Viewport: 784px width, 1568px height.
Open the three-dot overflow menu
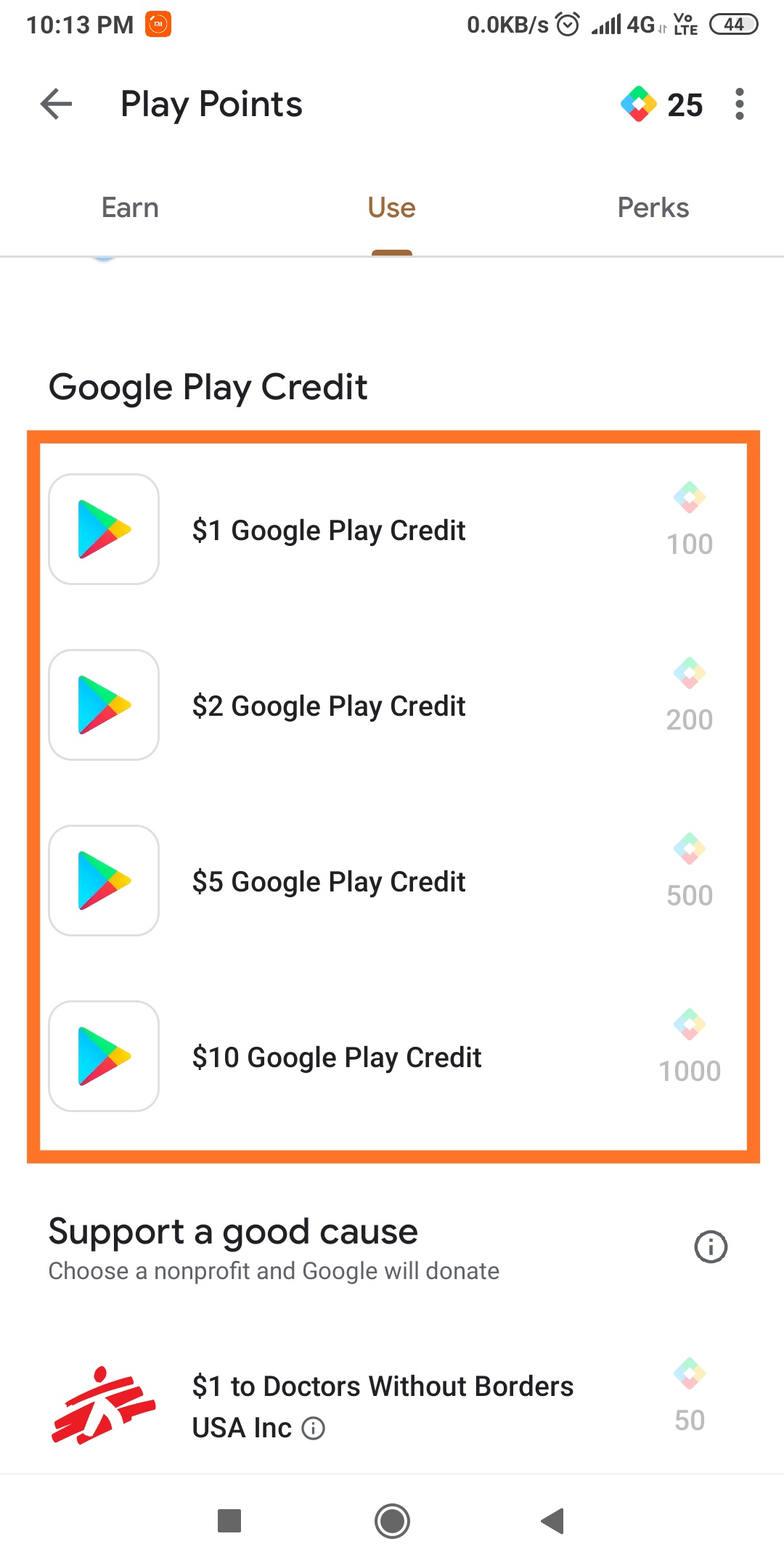click(x=739, y=104)
